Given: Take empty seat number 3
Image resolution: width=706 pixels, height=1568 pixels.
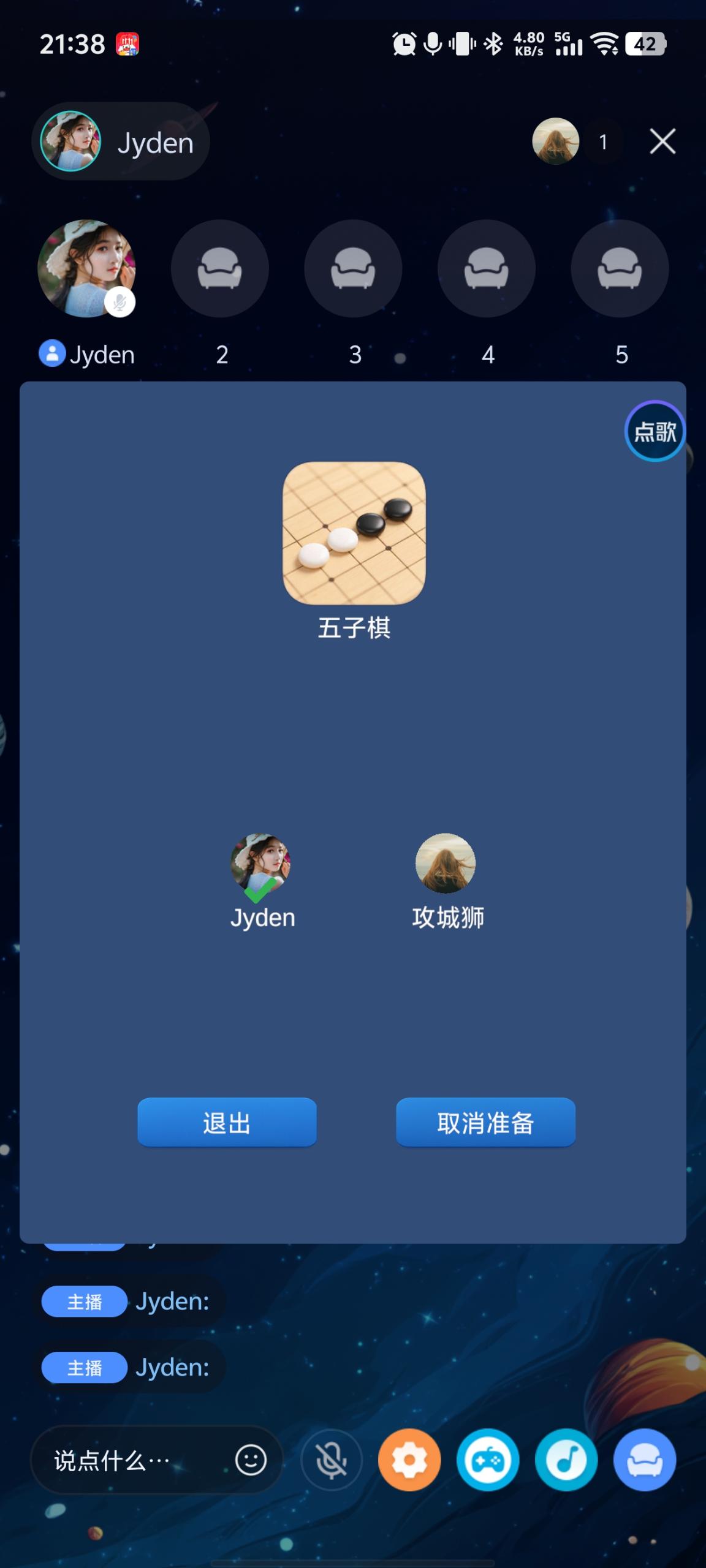Looking at the screenshot, I should tap(353, 268).
